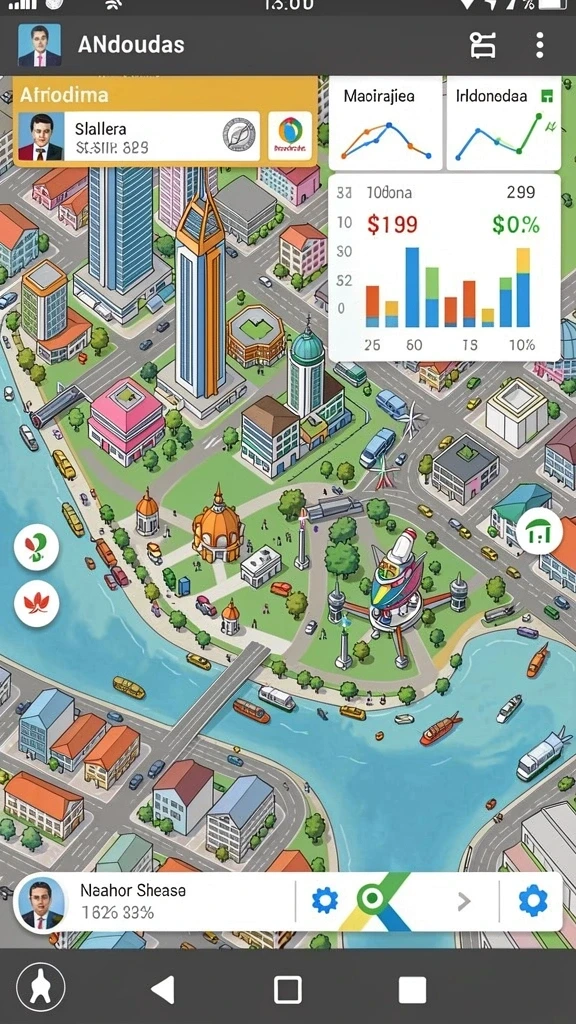Open the Slallera profile card
Image resolution: width=576 pixels, height=1024 pixels.
tap(139, 136)
